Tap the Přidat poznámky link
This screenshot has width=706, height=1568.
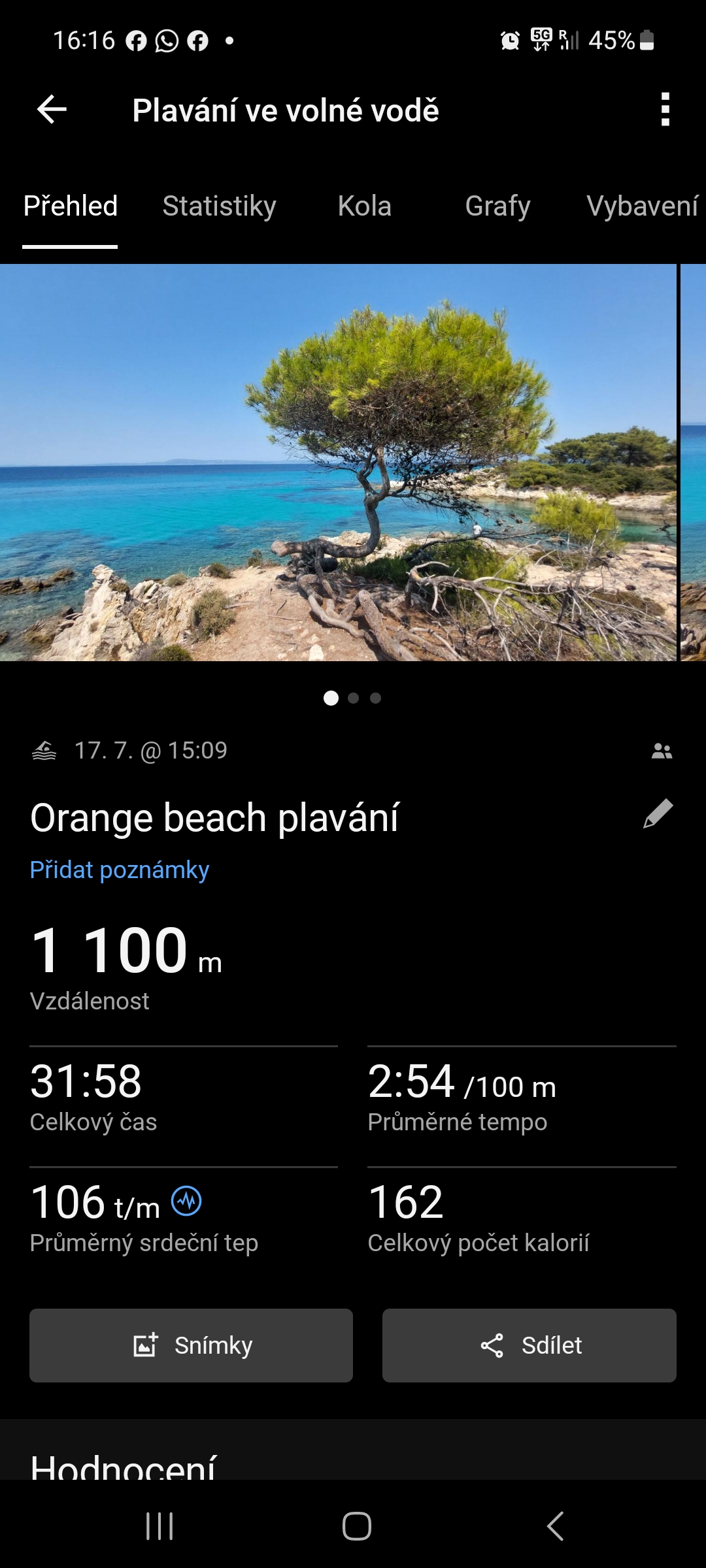(120, 870)
